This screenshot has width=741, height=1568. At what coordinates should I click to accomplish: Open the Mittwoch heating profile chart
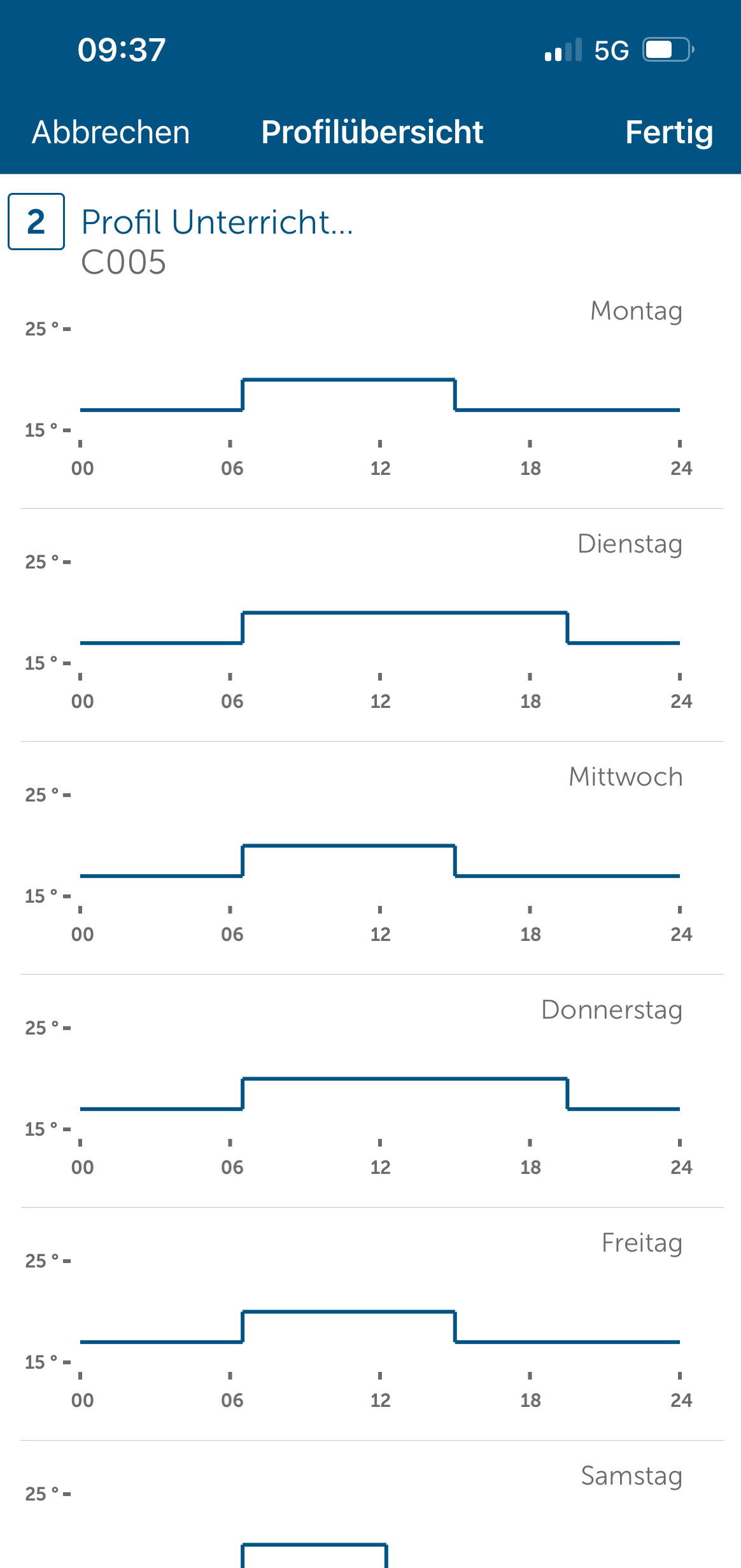coord(379,862)
